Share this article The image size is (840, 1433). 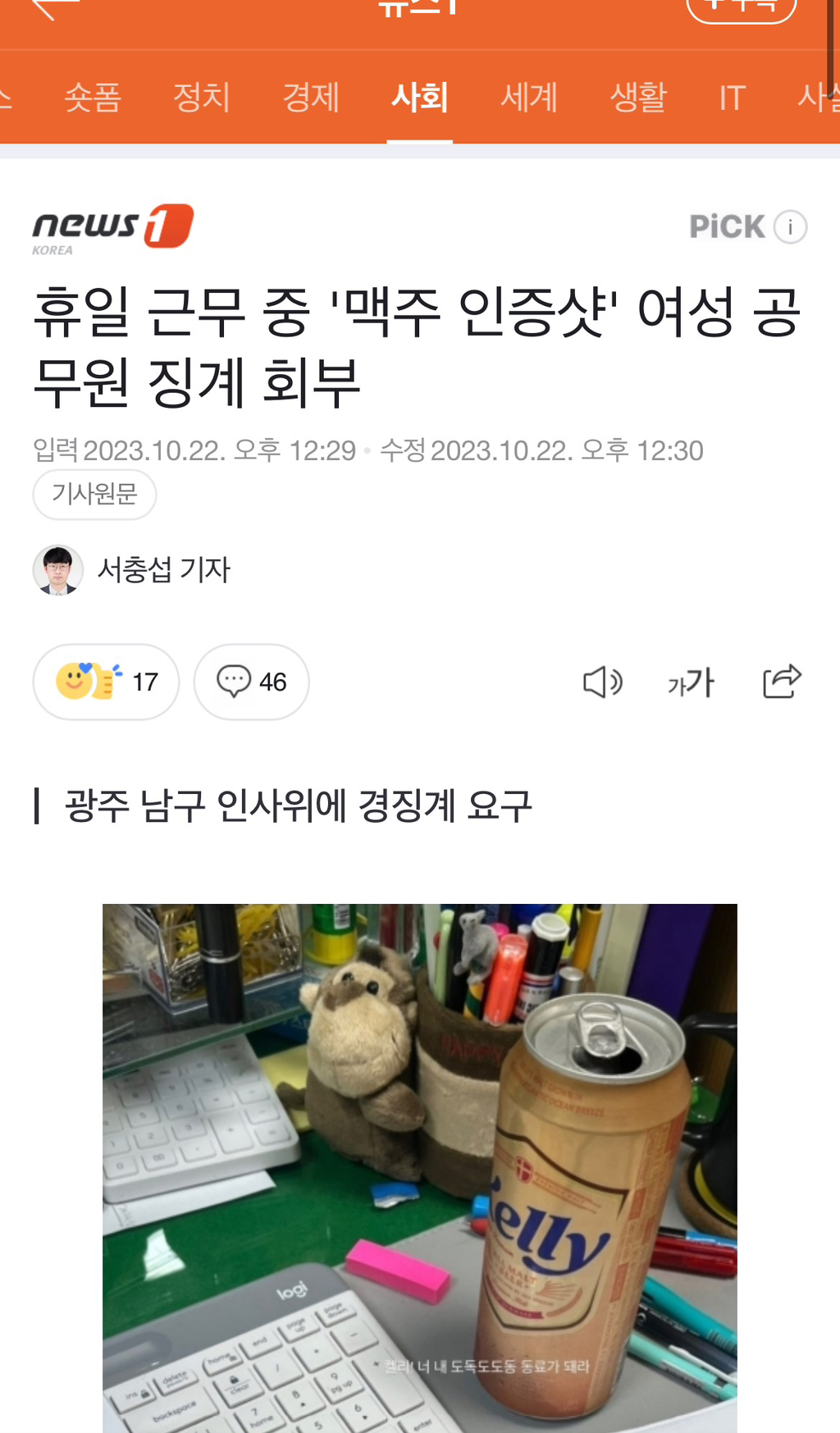pos(782,681)
